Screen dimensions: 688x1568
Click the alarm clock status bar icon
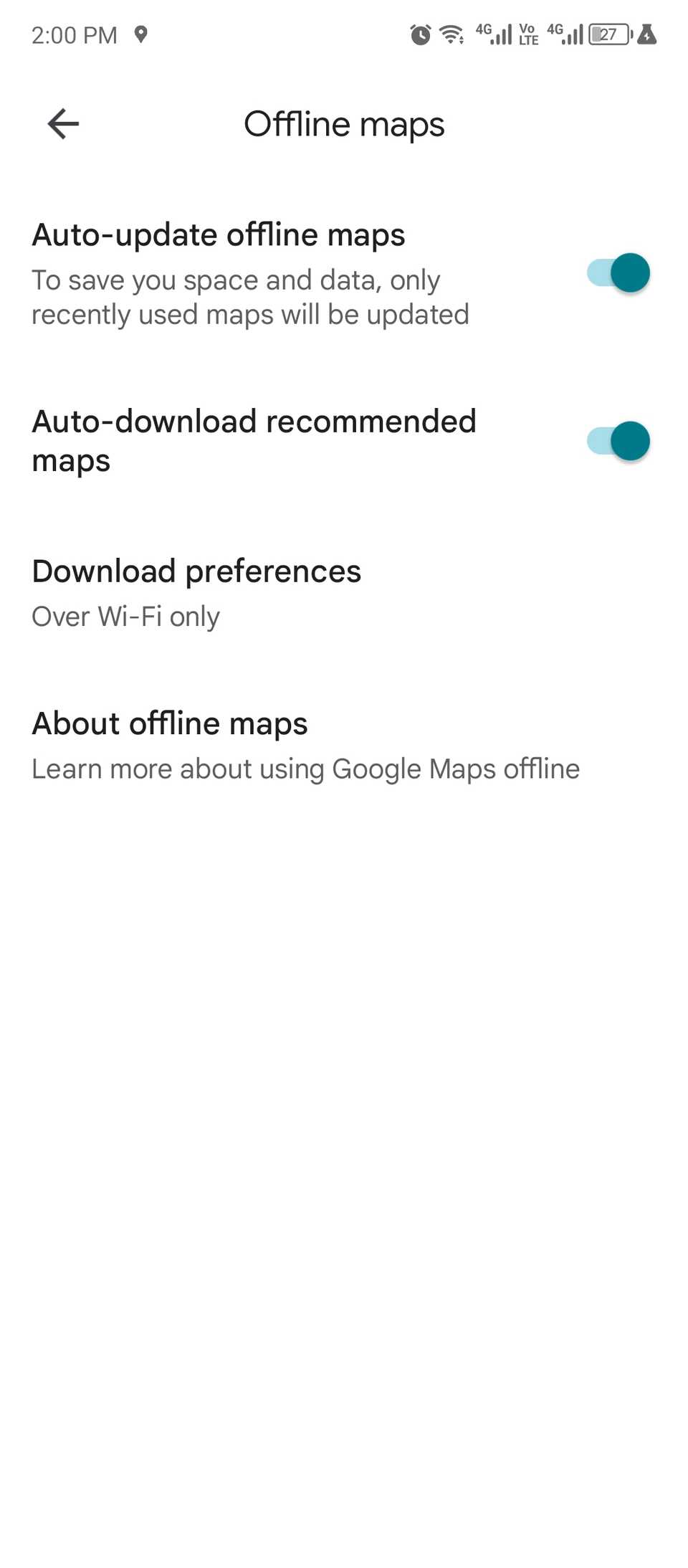coord(419,34)
